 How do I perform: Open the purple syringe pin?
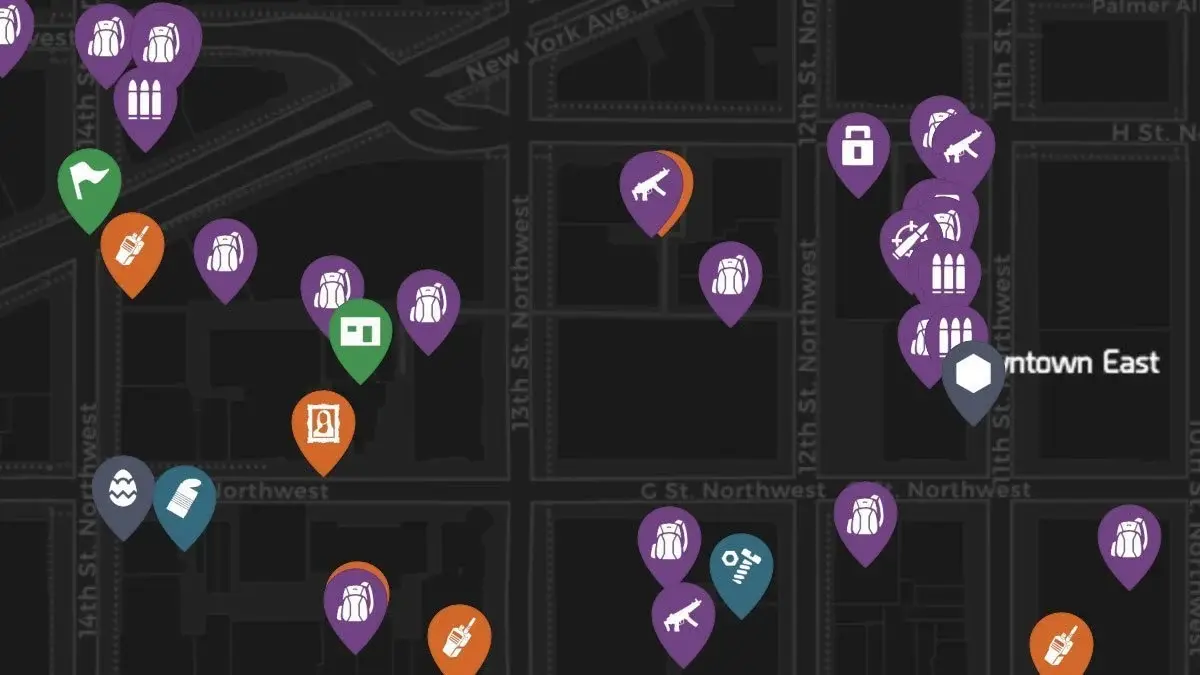click(906, 239)
